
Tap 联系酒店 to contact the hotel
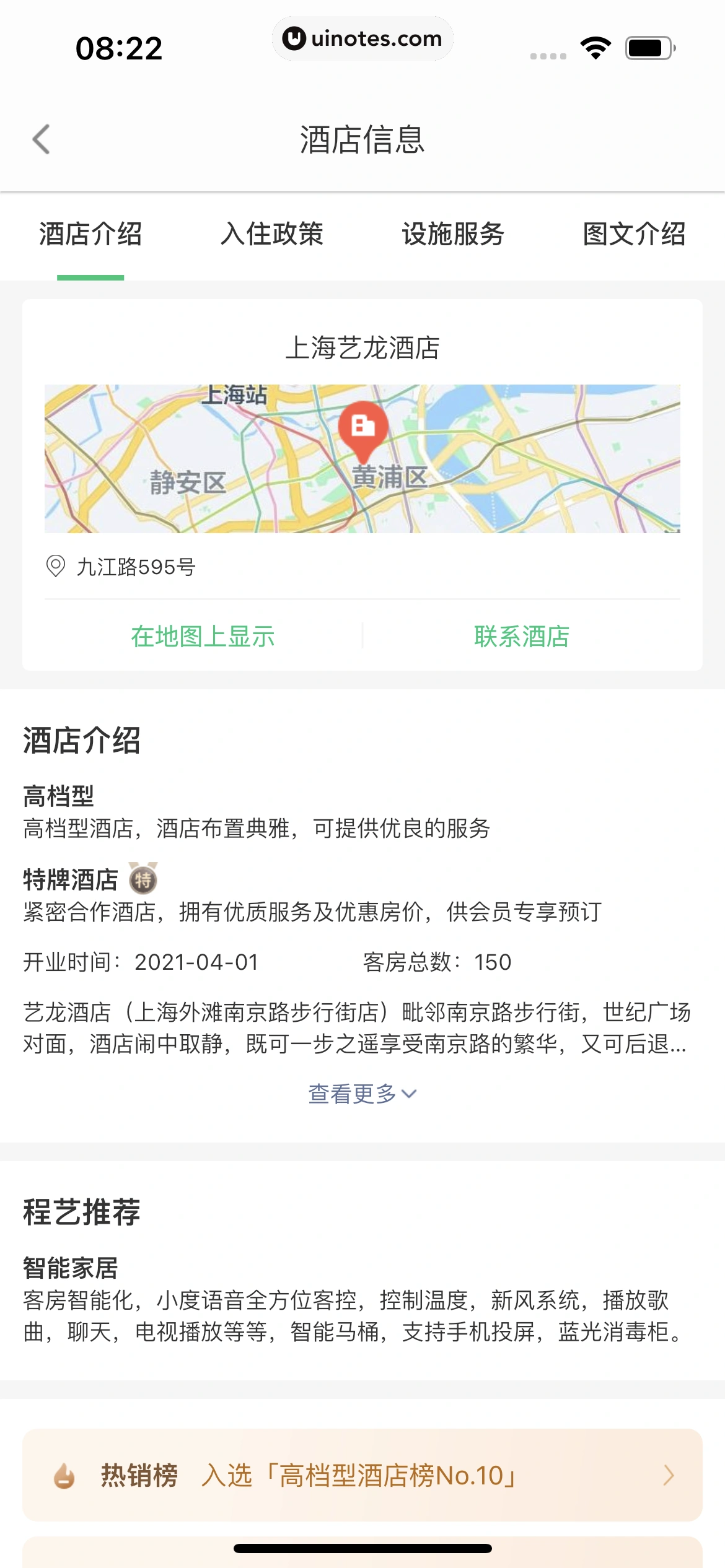[x=522, y=637]
